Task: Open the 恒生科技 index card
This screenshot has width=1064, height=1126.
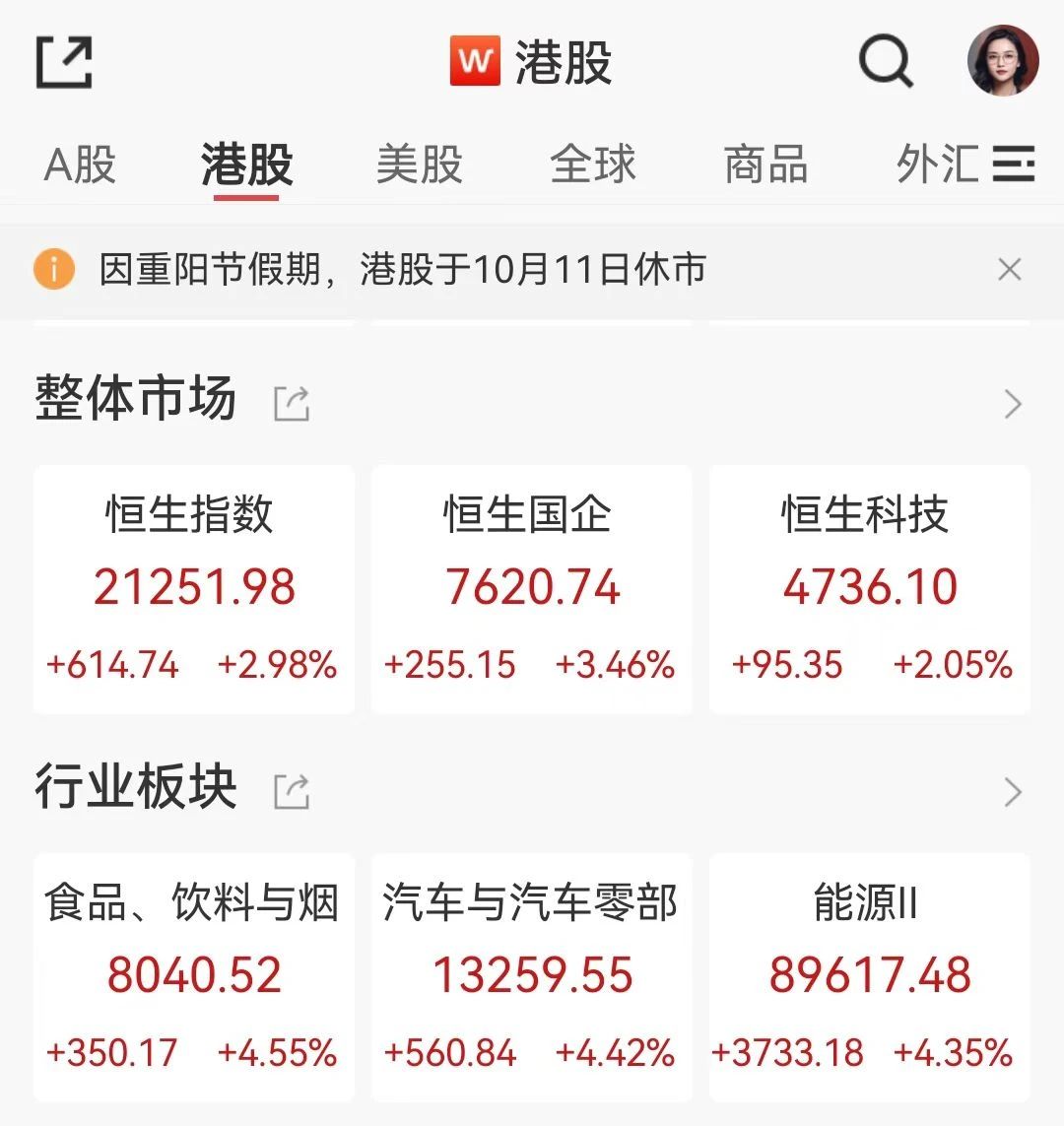Action: 870,589
